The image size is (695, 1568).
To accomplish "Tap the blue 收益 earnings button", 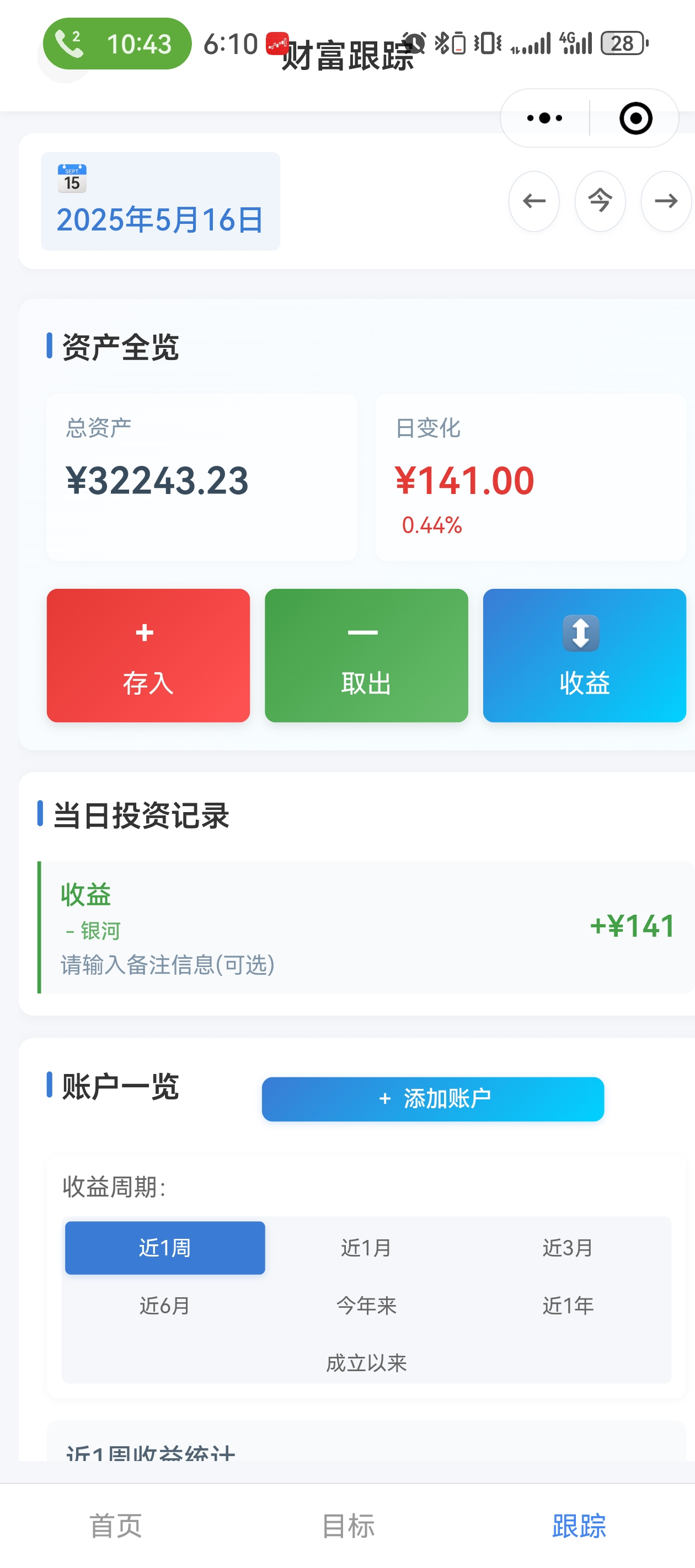I will (584, 655).
